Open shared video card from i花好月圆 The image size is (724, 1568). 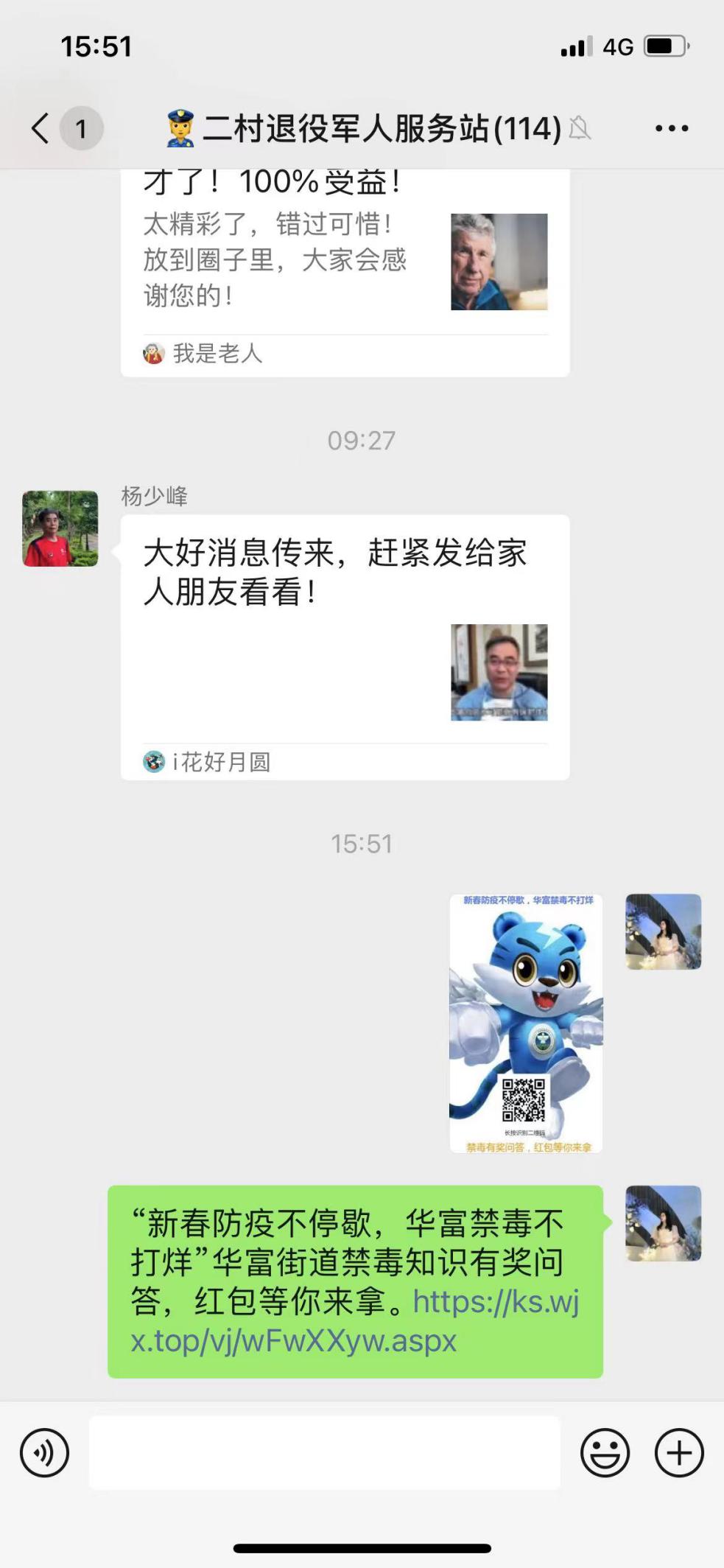[345, 647]
